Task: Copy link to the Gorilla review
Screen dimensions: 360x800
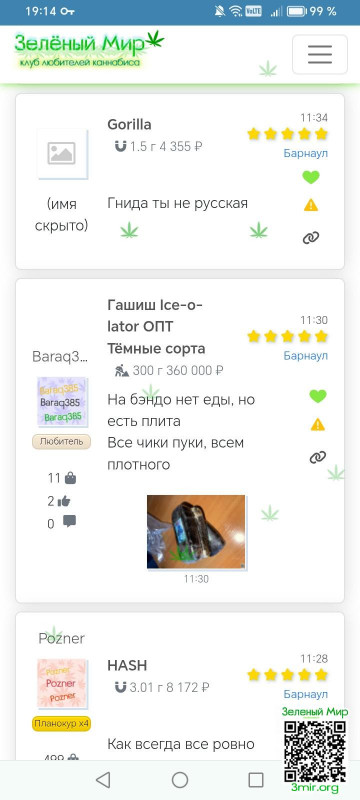Action: [x=311, y=237]
